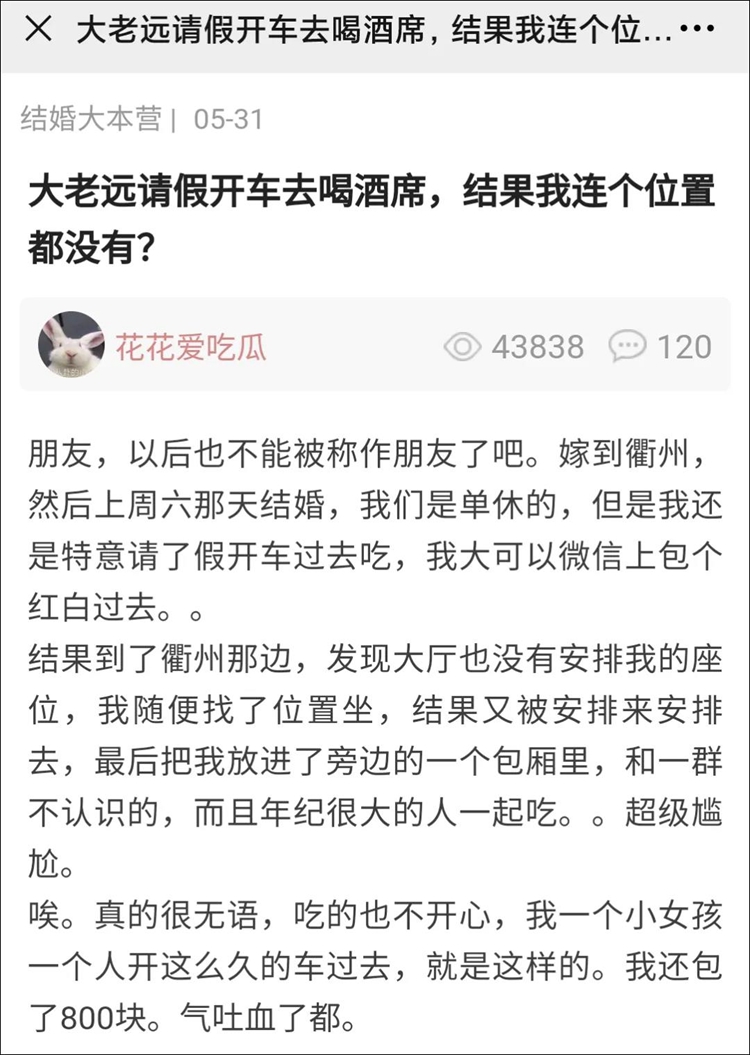Open the 120 comments
Screen dimensions: 750x1055
coord(661,347)
